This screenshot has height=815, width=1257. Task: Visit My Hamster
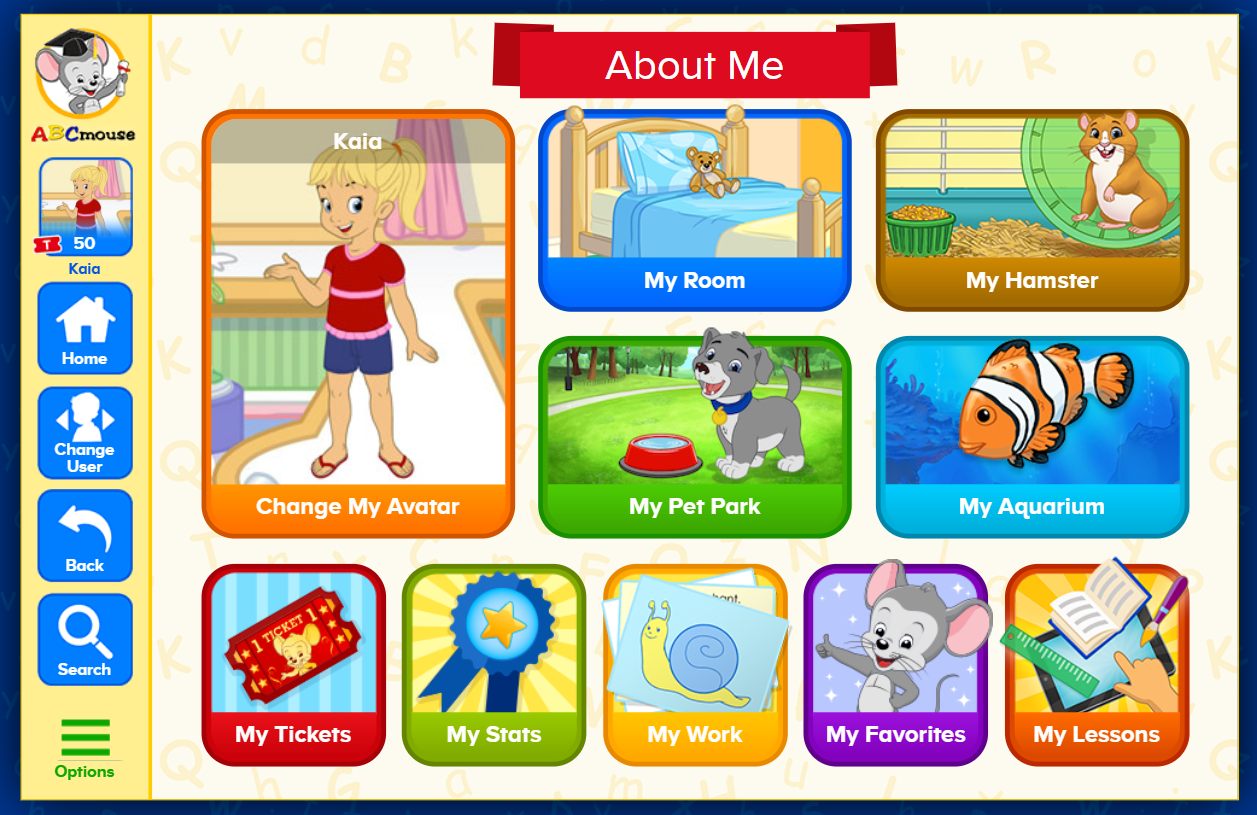[x=1032, y=210]
